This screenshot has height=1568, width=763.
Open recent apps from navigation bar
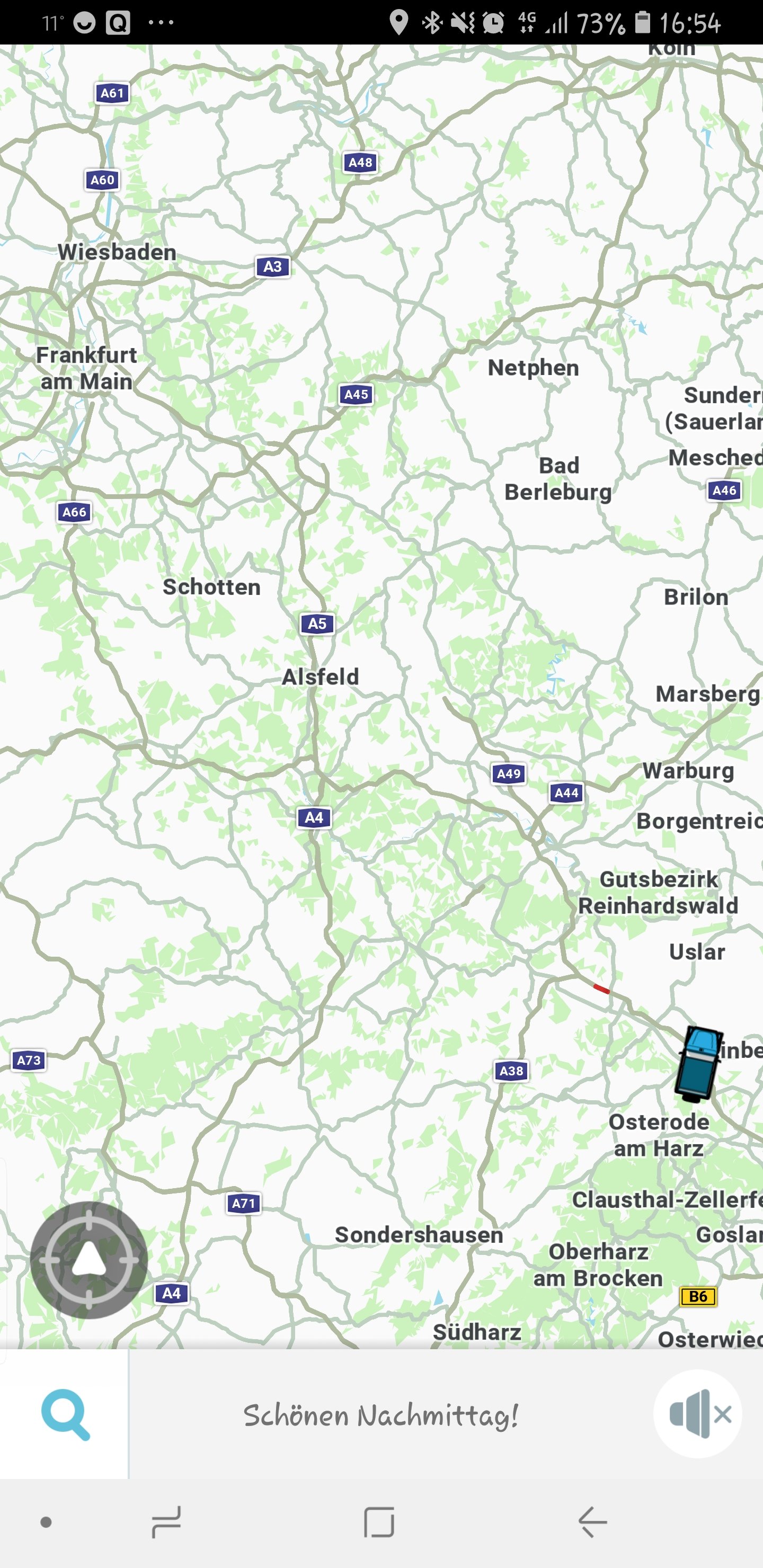[166, 1522]
